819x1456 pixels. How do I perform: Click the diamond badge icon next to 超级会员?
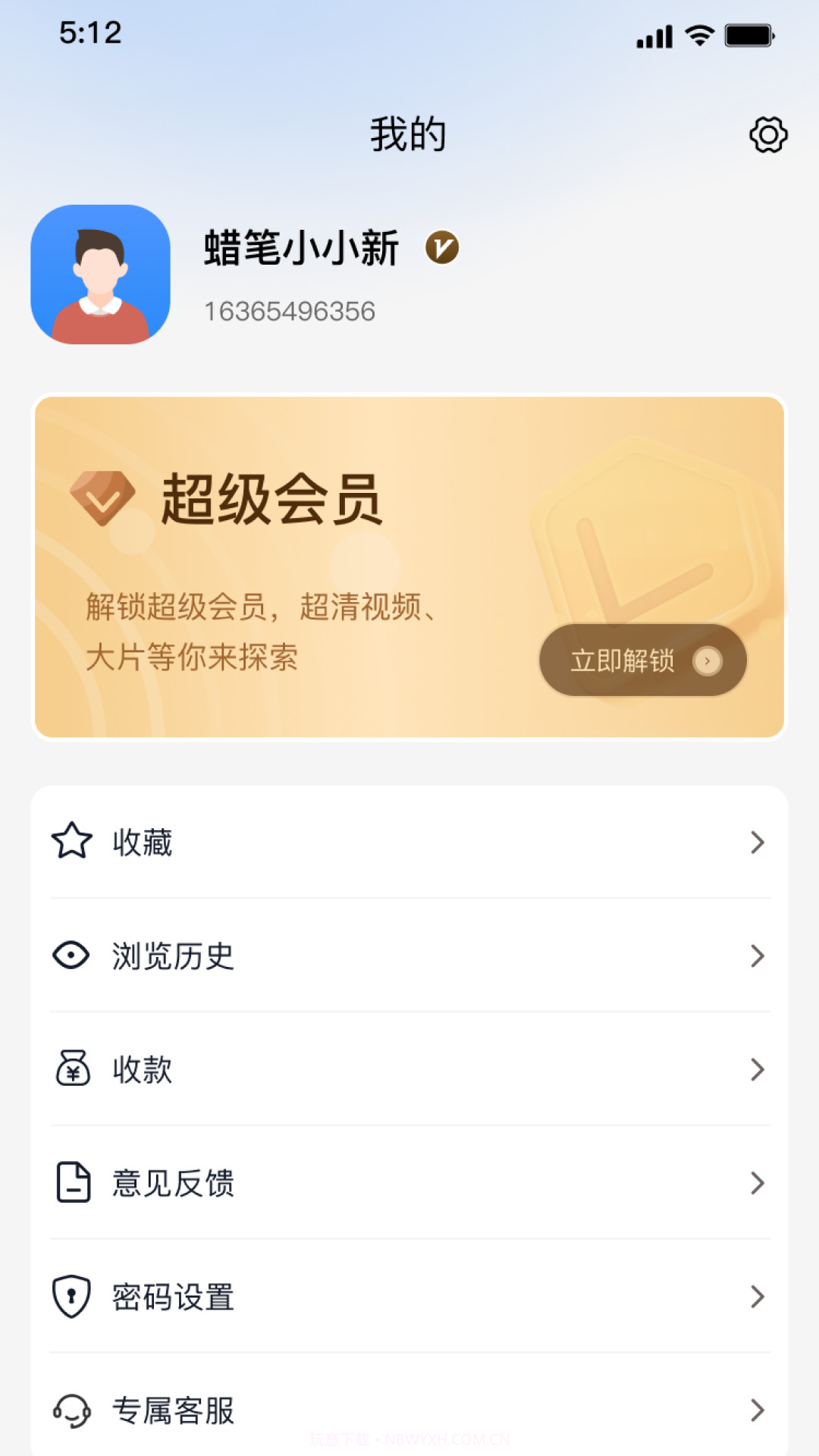tap(101, 497)
